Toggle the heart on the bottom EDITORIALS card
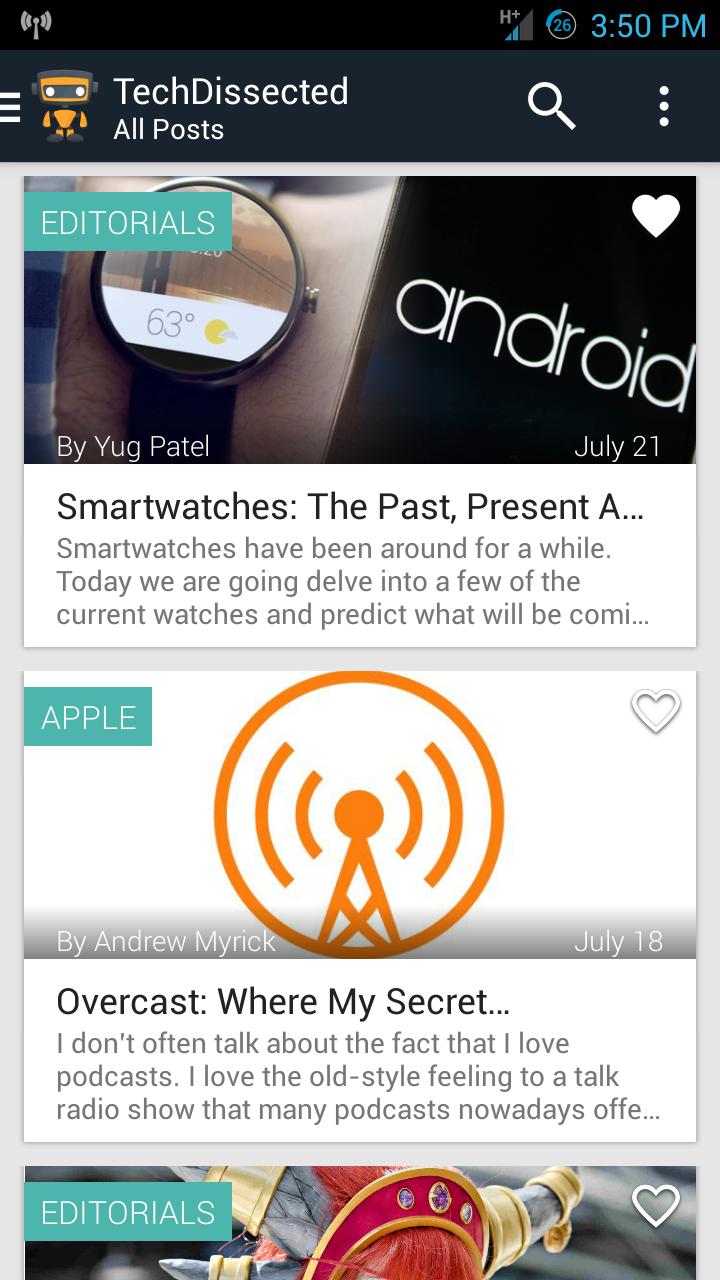 pyautogui.click(x=655, y=1207)
